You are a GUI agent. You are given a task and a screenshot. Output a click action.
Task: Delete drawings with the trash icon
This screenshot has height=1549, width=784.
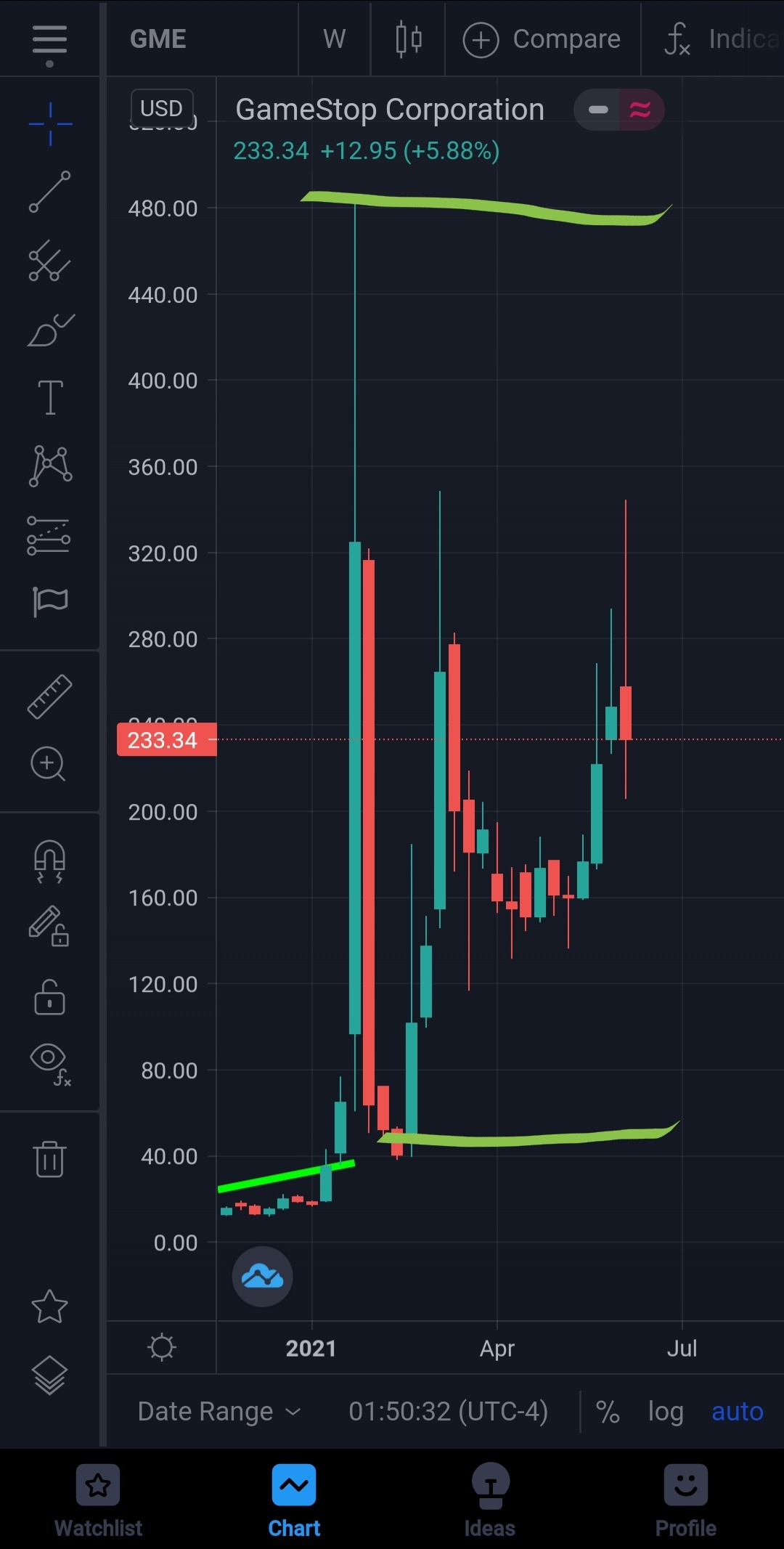click(x=49, y=1158)
